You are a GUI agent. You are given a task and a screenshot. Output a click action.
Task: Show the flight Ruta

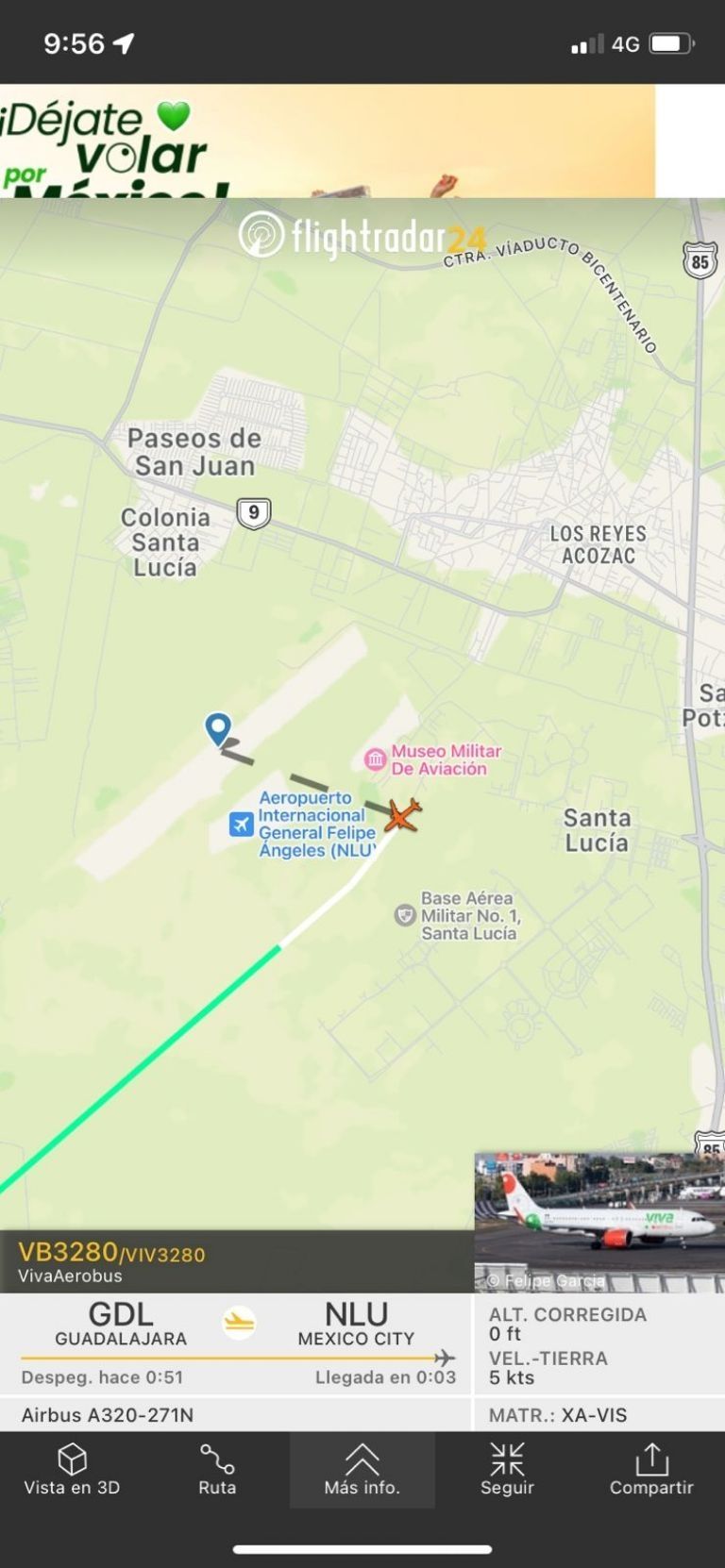click(217, 1469)
